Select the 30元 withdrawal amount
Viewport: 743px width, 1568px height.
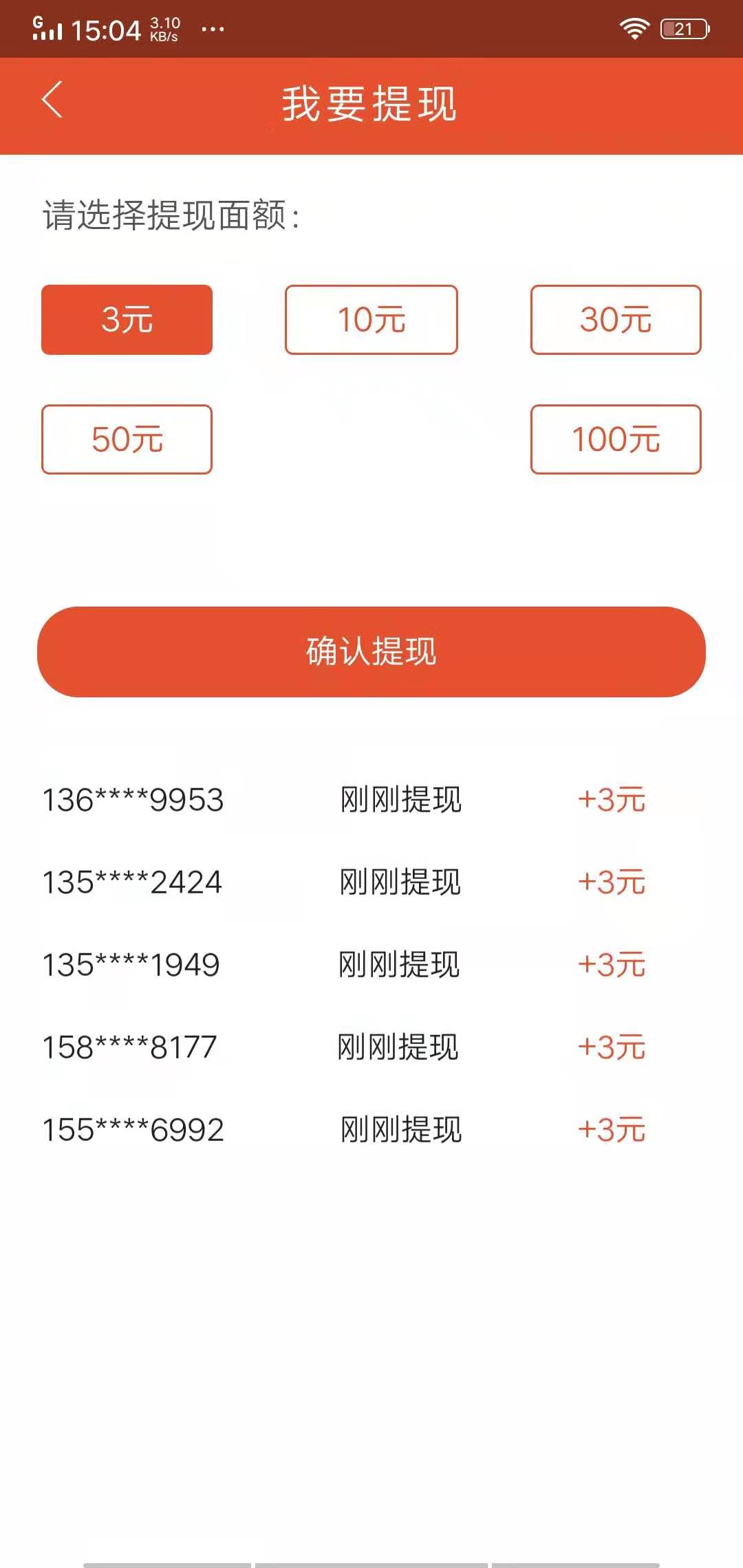pos(616,320)
